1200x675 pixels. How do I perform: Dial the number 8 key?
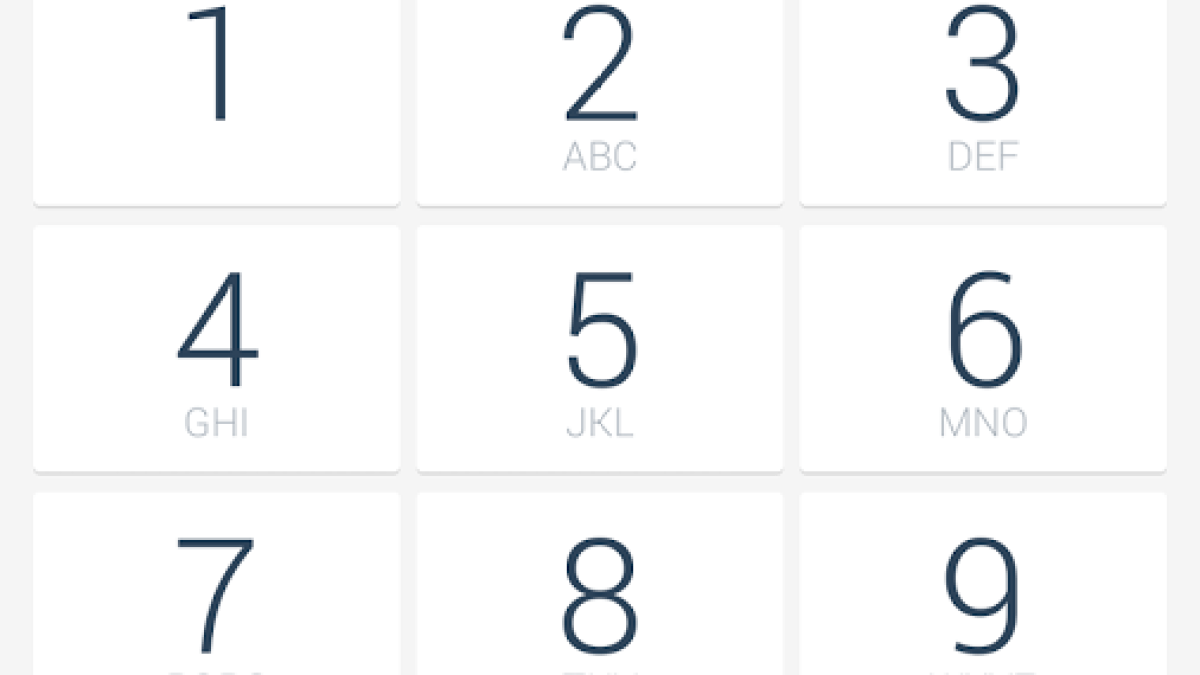[x=600, y=590]
